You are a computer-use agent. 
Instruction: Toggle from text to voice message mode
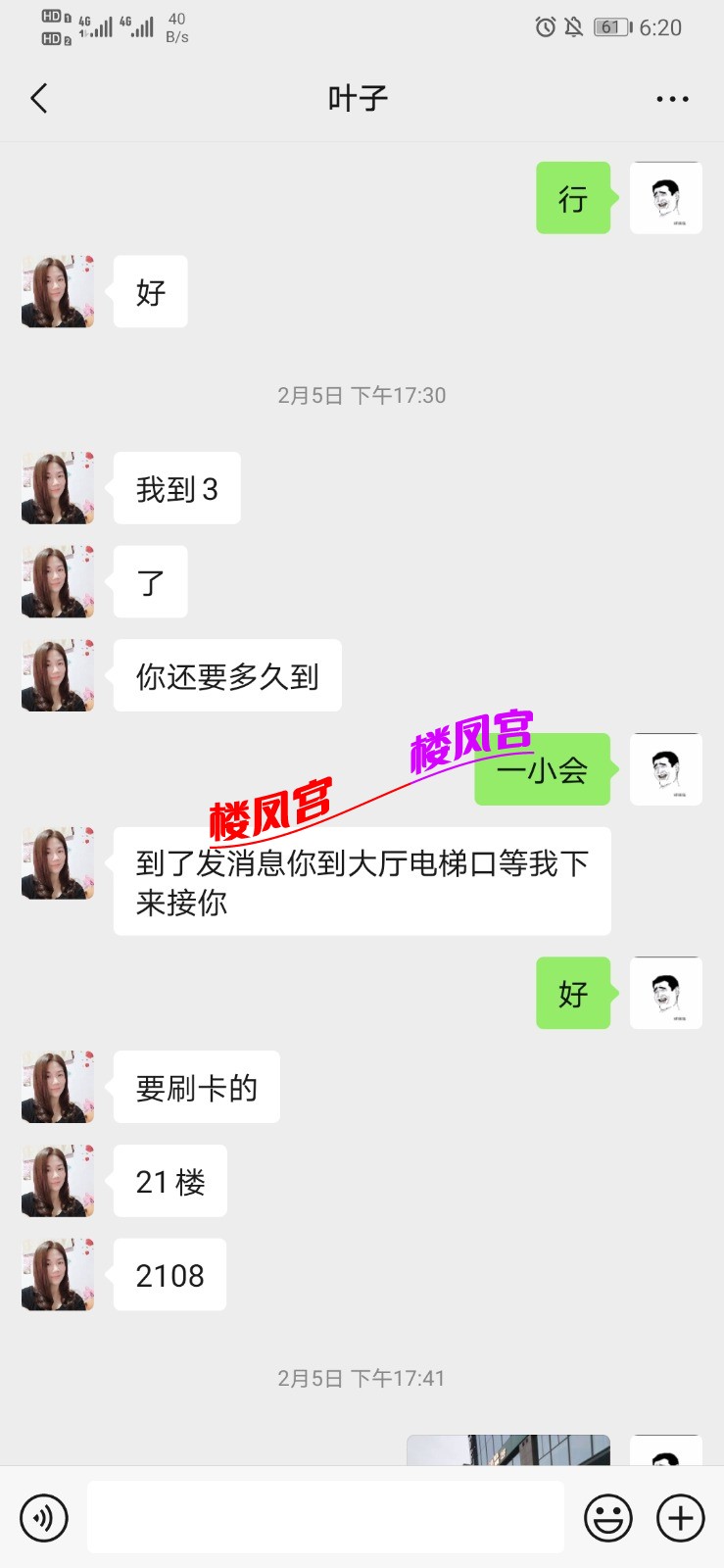[43, 1517]
